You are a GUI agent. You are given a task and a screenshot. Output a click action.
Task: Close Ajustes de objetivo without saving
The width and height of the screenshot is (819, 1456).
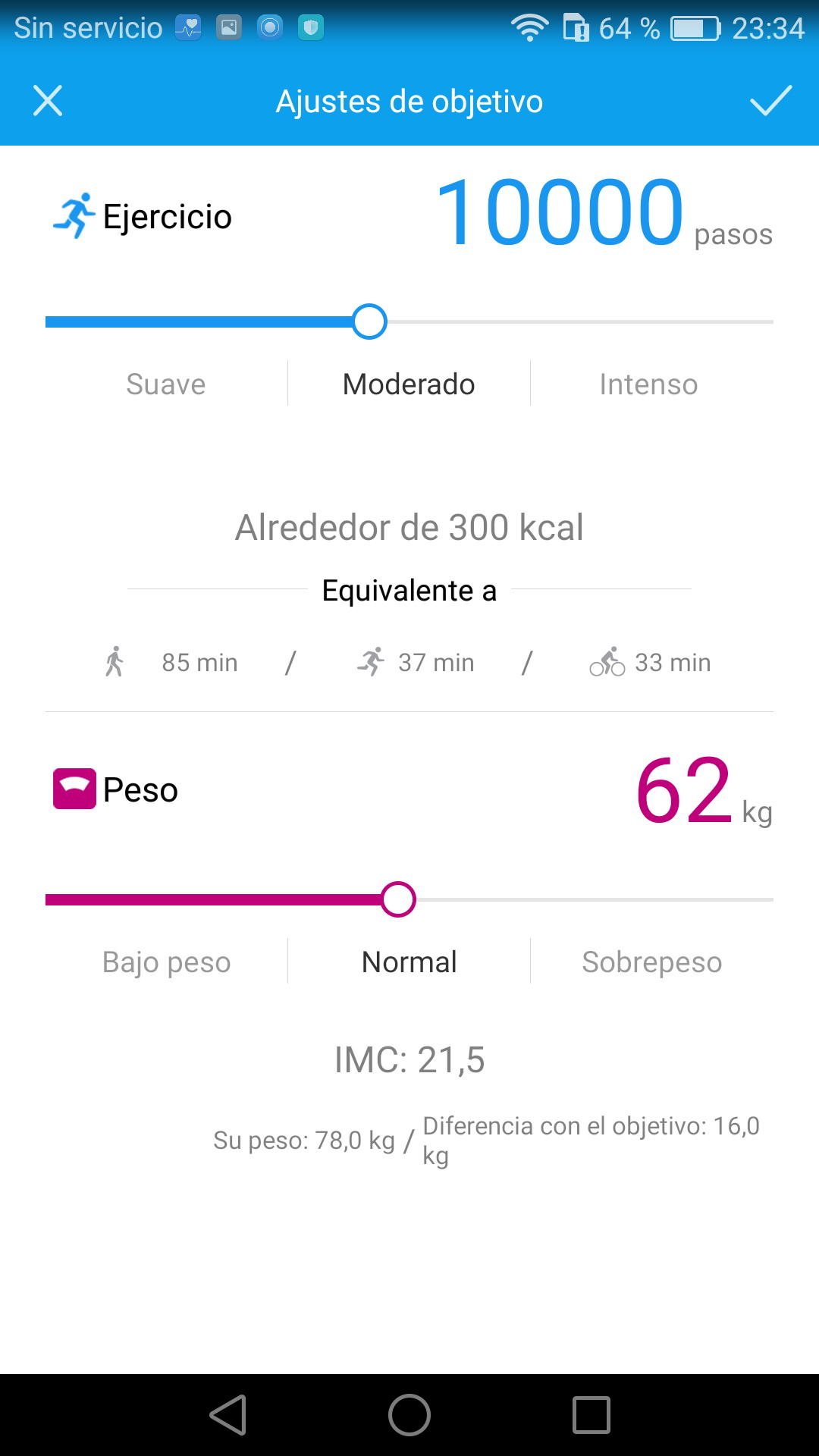pos(48,101)
